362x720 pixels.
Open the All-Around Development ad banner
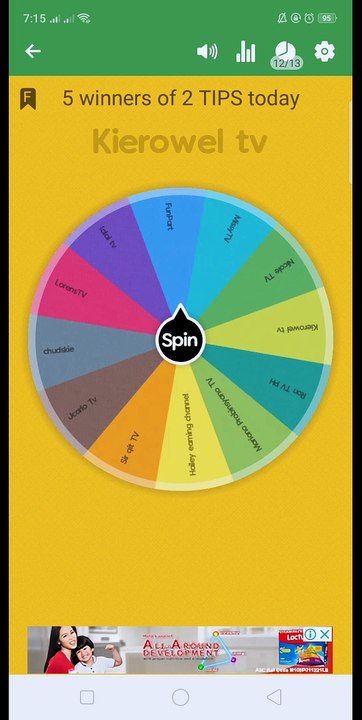coord(180,650)
